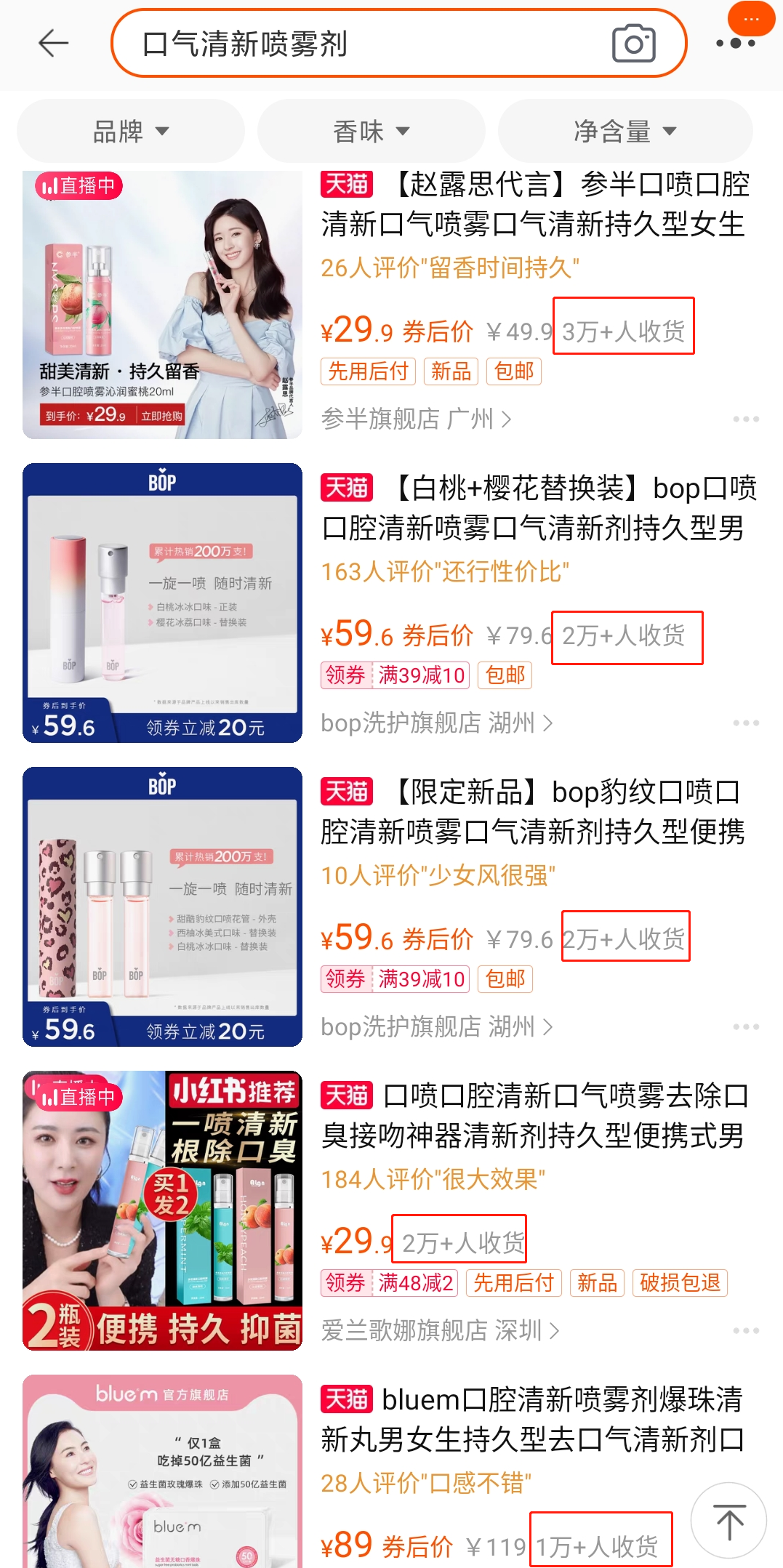The image size is (783, 1568).
Task: Expand the 品牌 filter dropdown
Action: (131, 132)
